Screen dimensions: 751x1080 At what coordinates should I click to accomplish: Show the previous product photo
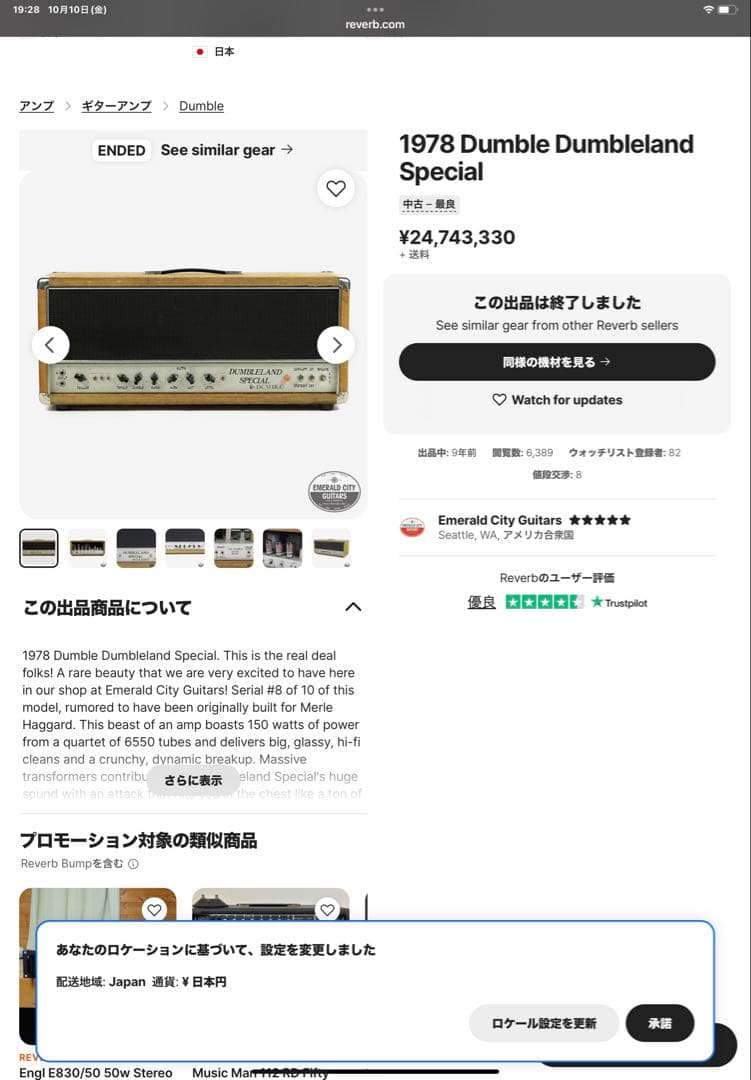coord(50,345)
